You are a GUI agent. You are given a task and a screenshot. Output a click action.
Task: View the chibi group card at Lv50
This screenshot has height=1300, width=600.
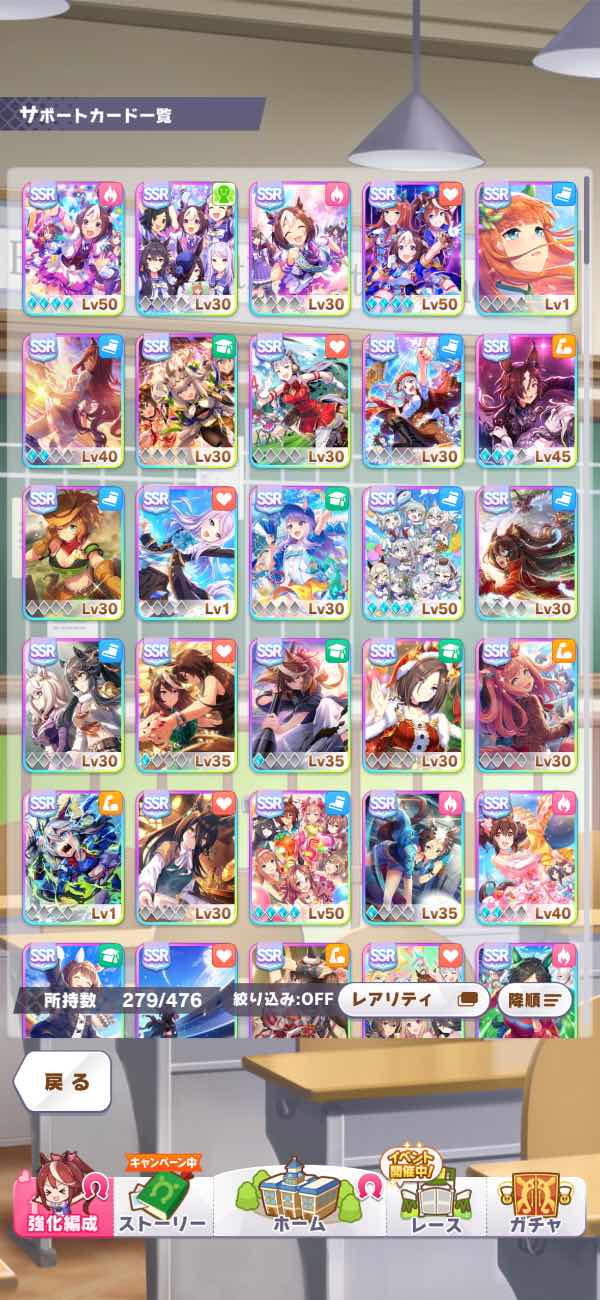pos(412,553)
